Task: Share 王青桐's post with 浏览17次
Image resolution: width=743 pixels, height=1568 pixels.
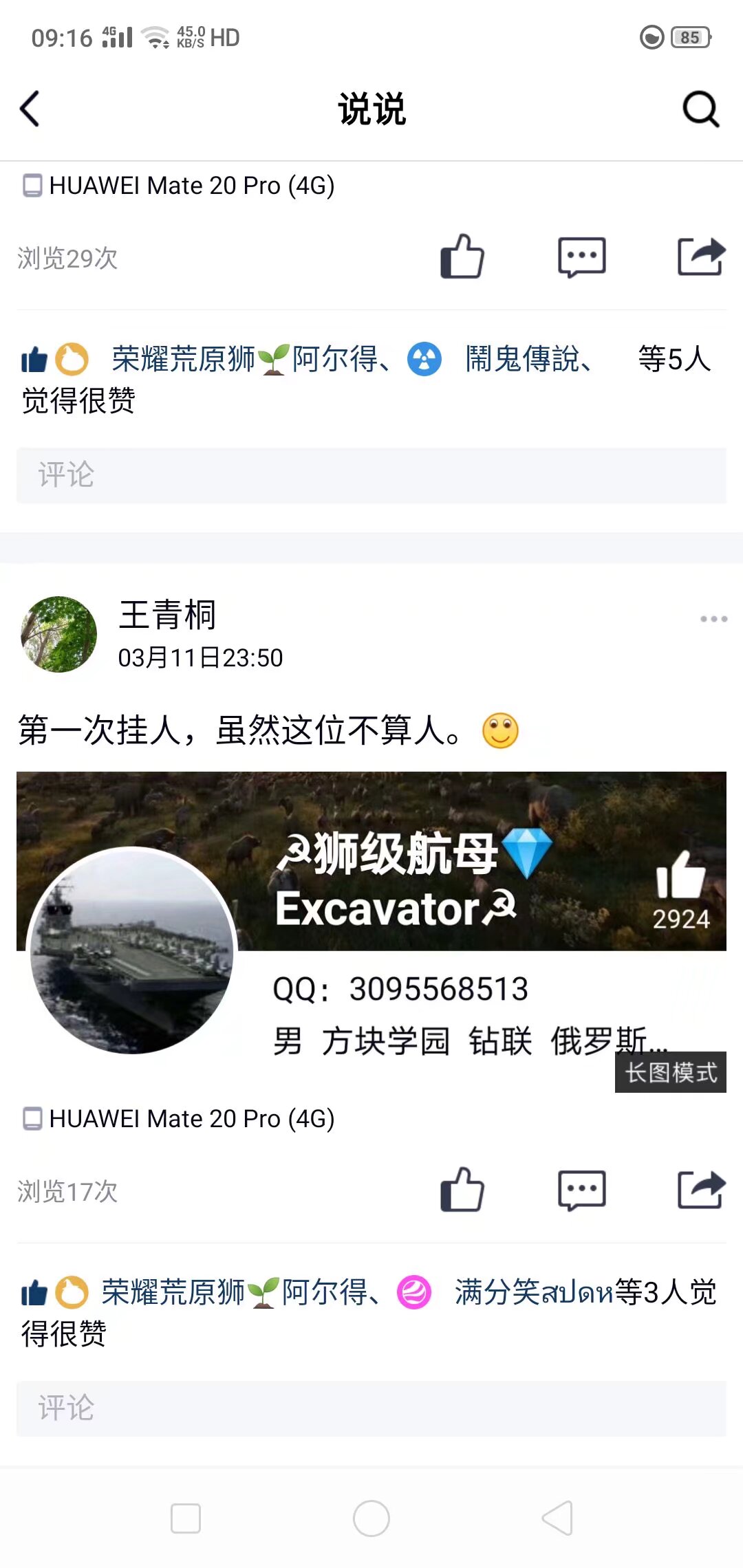Action: pos(701,1190)
